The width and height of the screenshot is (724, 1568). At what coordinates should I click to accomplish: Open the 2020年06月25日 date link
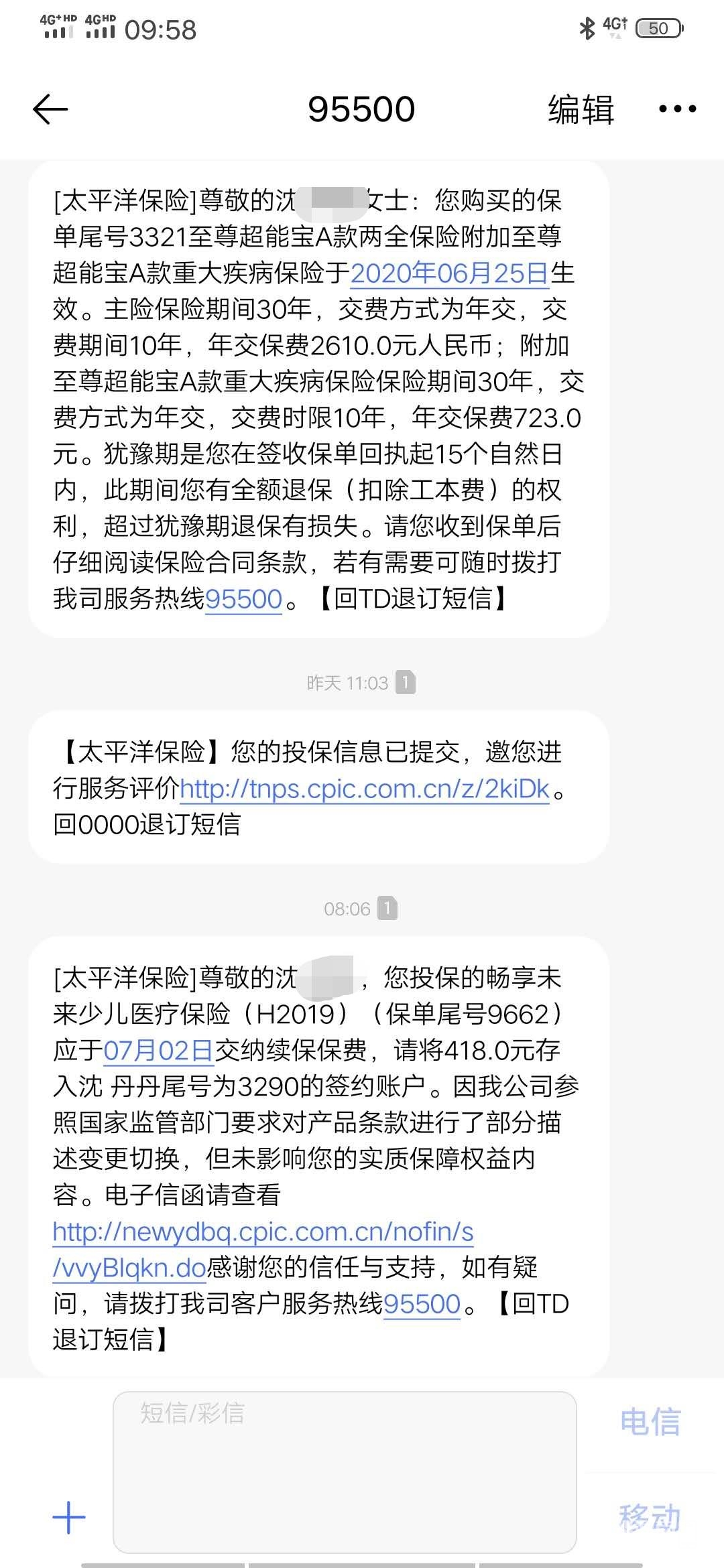point(449,273)
